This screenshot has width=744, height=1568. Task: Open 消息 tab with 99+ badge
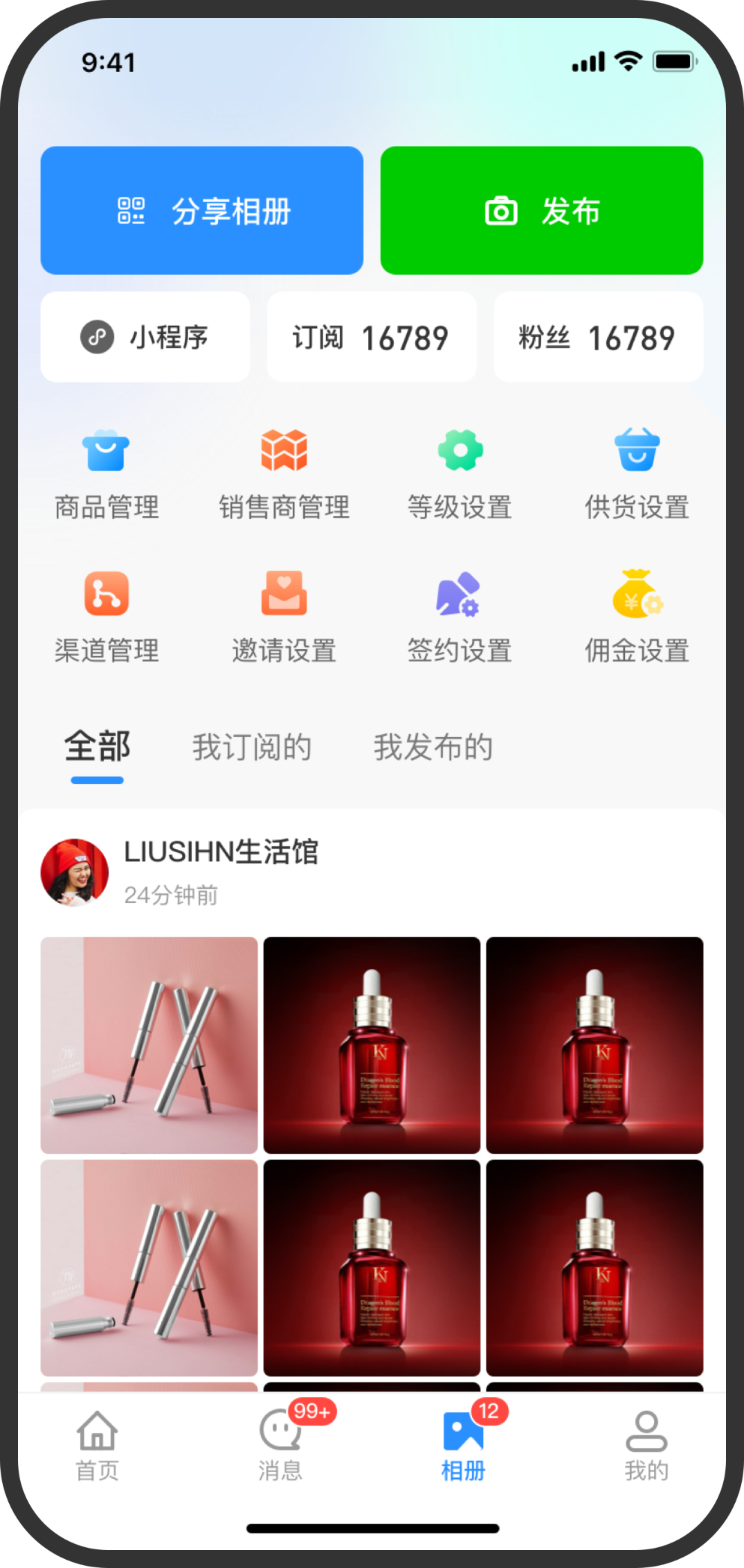(281, 1446)
